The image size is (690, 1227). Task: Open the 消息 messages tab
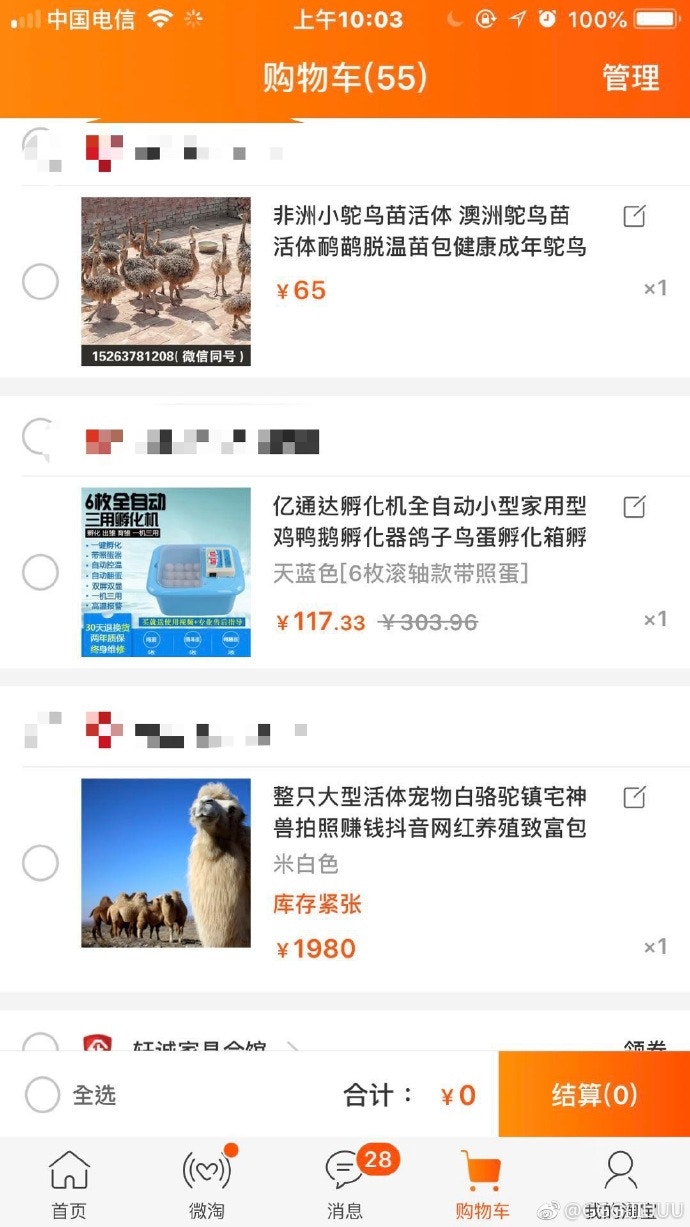(345, 1184)
